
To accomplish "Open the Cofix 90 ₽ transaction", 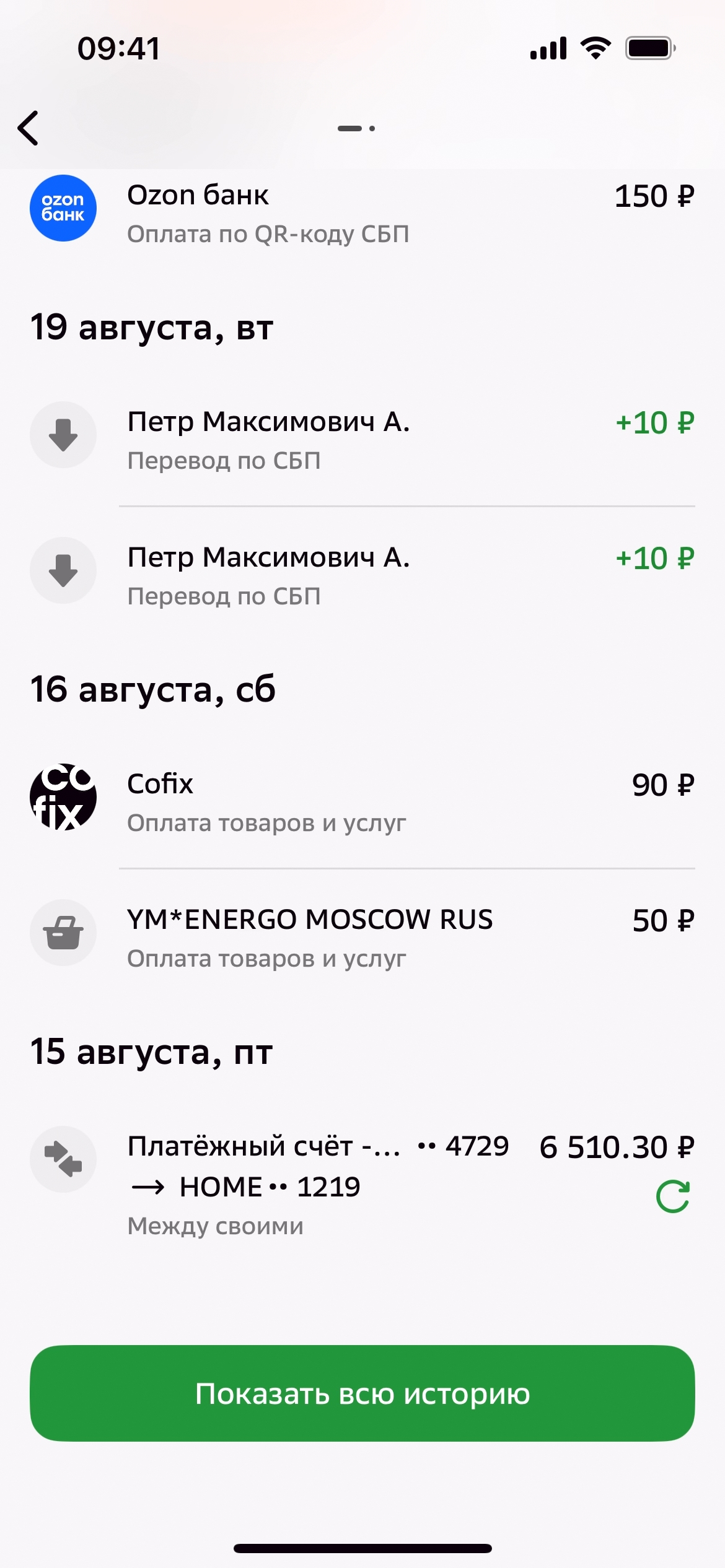I will pyautogui.click(x=362, y=801).
